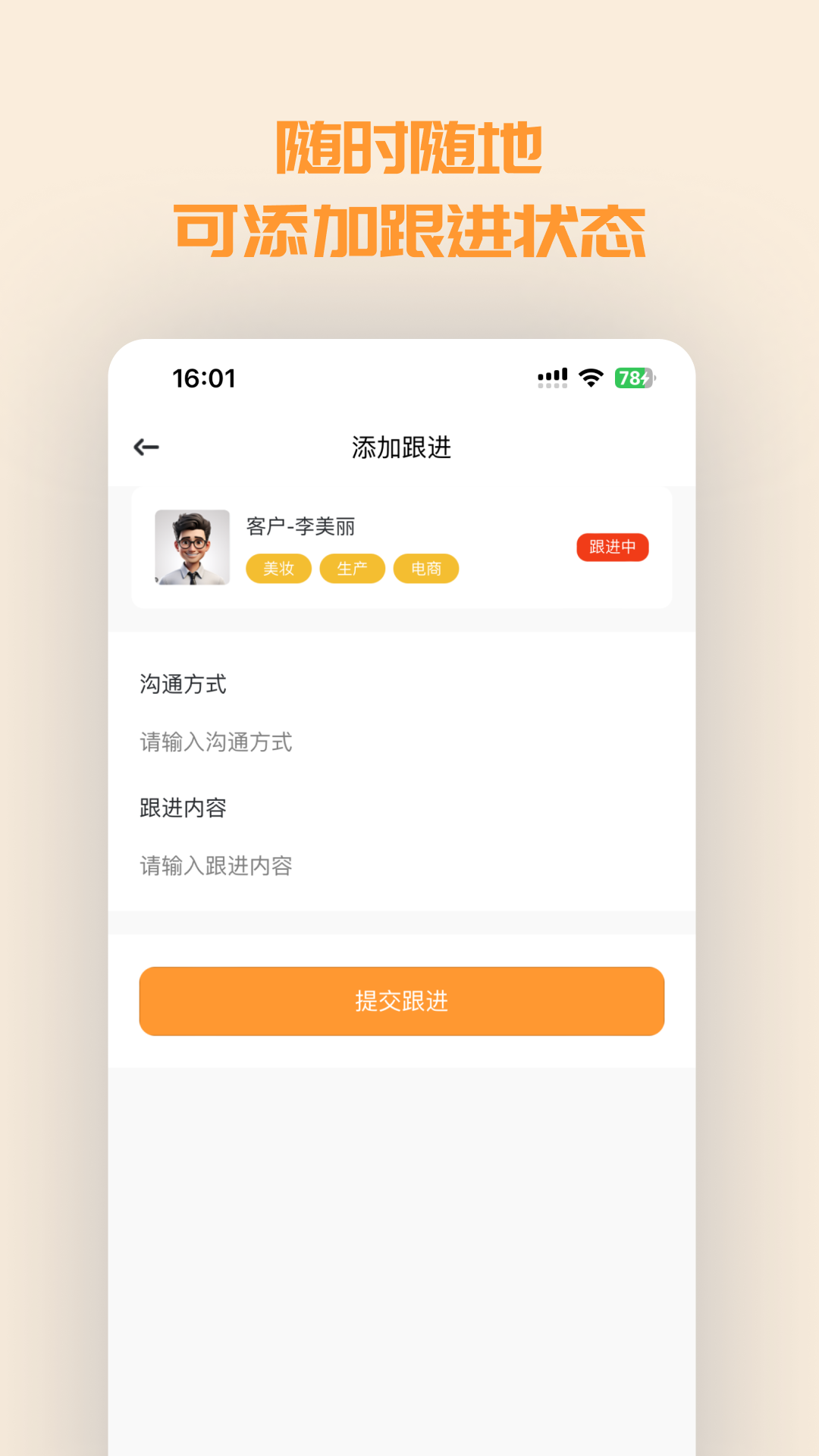Viewport: 819px width, 1456px height.
Task: Tap the 跟进中 red label to change status
Action: (612, 547)
